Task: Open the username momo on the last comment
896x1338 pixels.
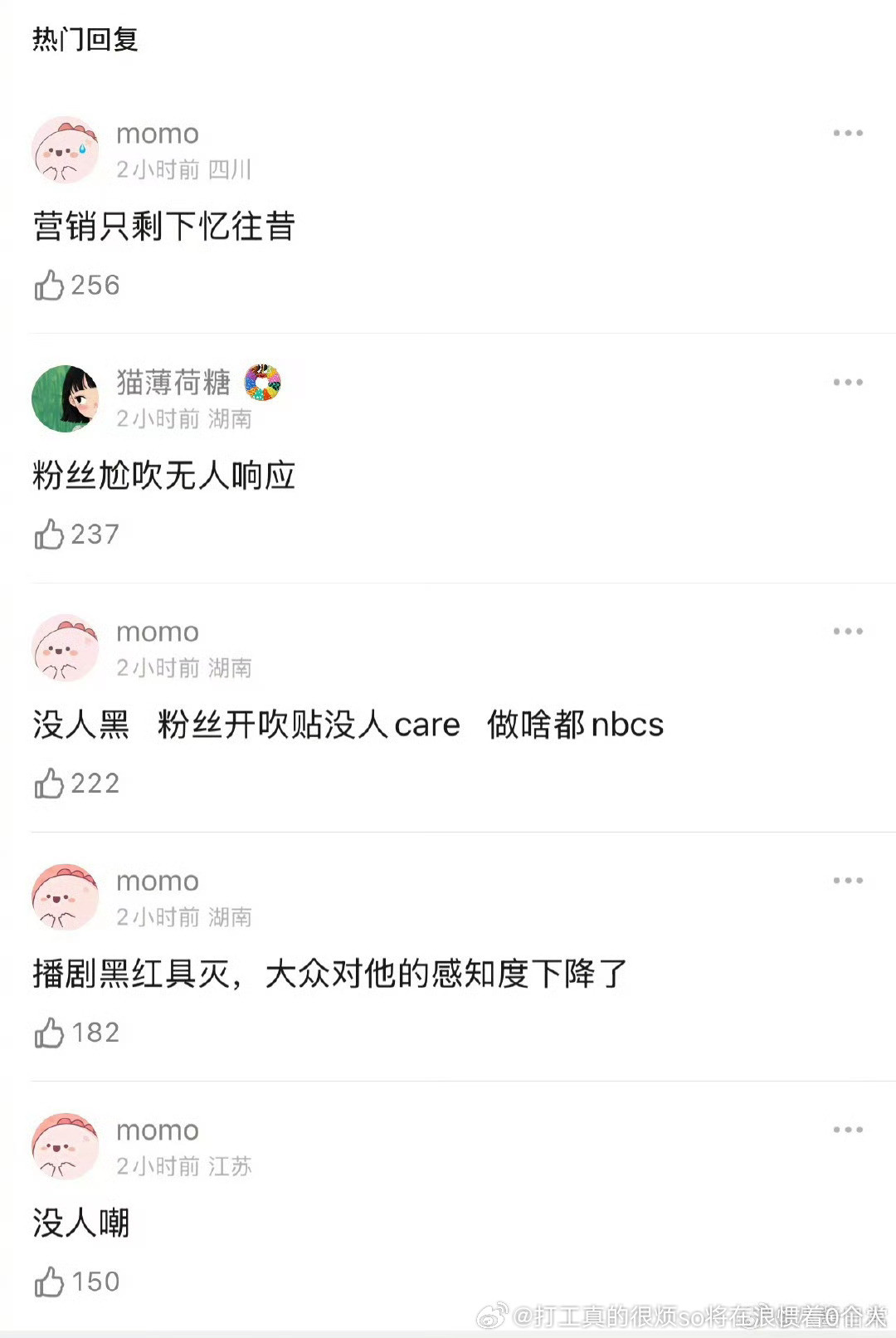Action: pyautogui.click(x=156, y=1130)
